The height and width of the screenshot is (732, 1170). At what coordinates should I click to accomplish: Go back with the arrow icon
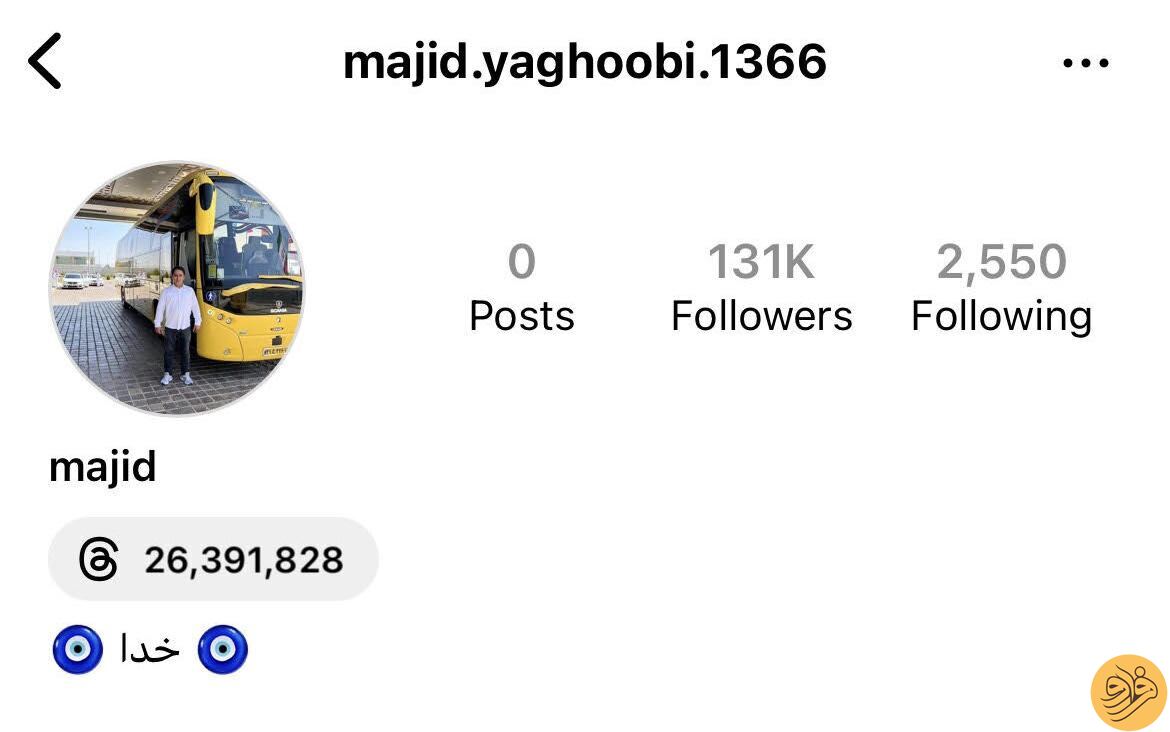coord(46,62)
